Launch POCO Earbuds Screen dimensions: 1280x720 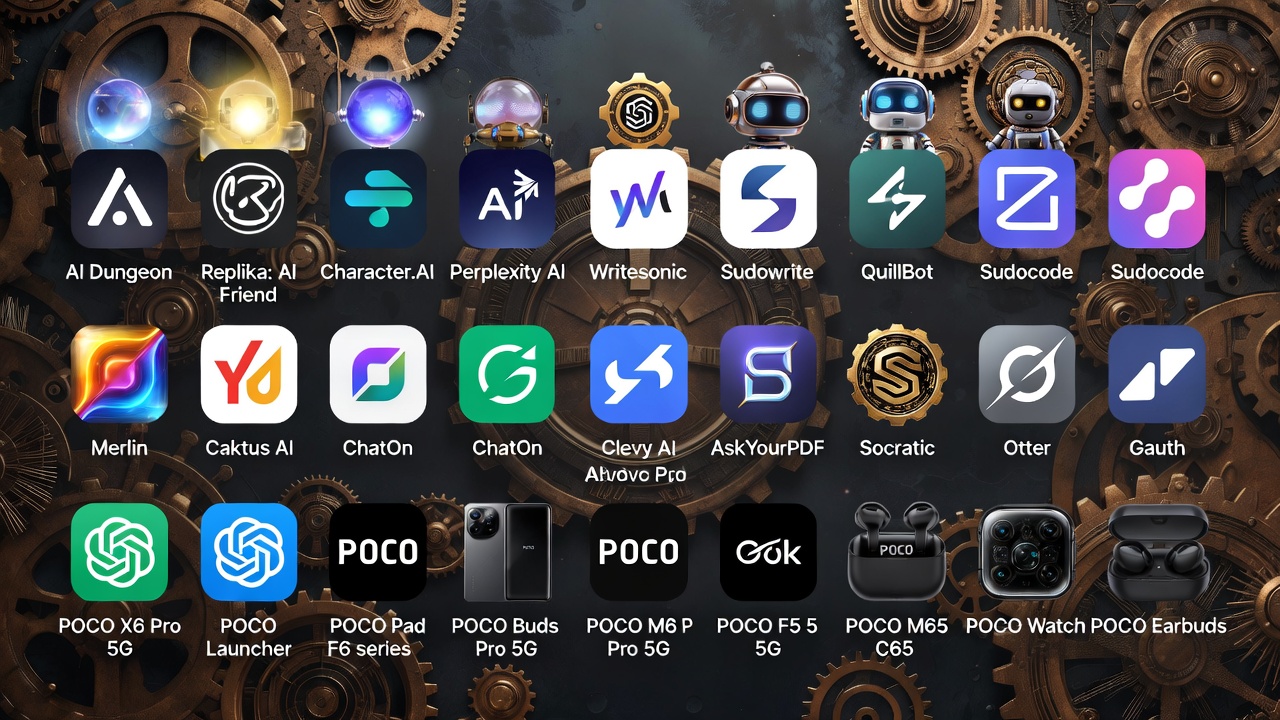pos(1157,552)
